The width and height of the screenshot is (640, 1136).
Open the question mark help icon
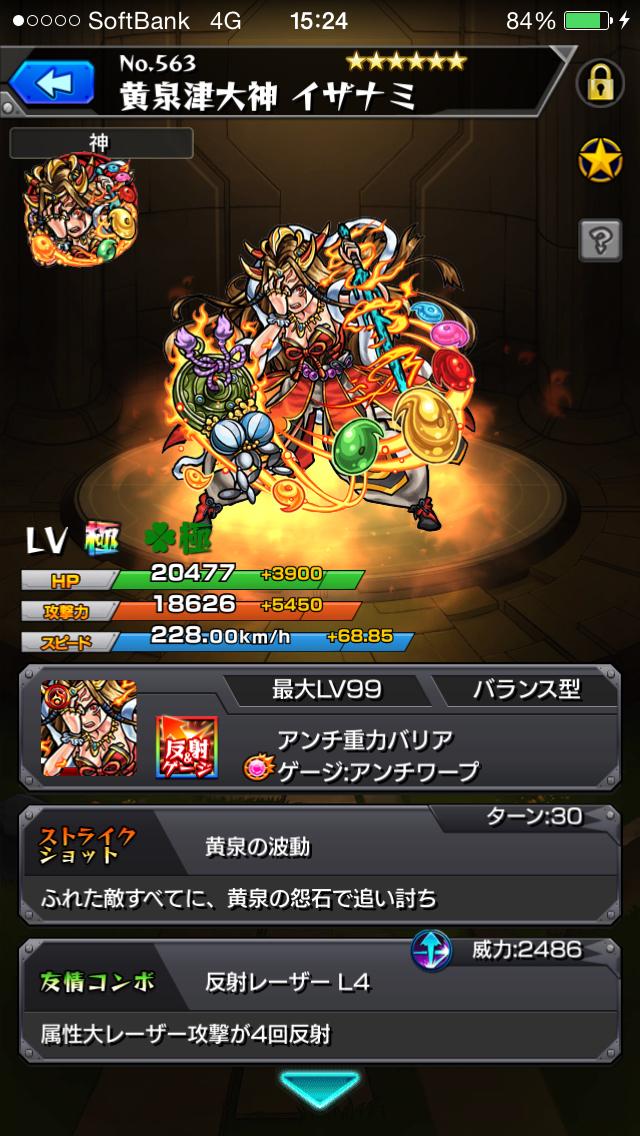600,240
